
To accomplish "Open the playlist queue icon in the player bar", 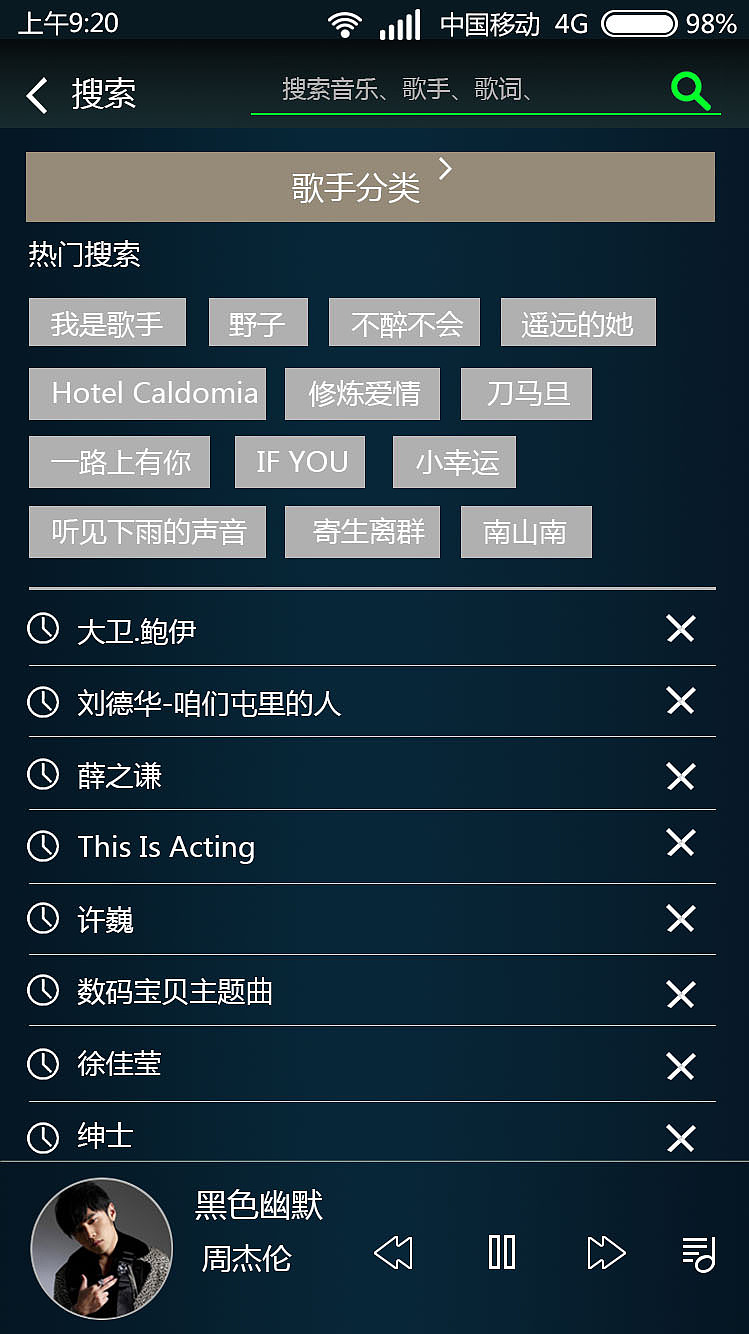I will pos(697,1251).
